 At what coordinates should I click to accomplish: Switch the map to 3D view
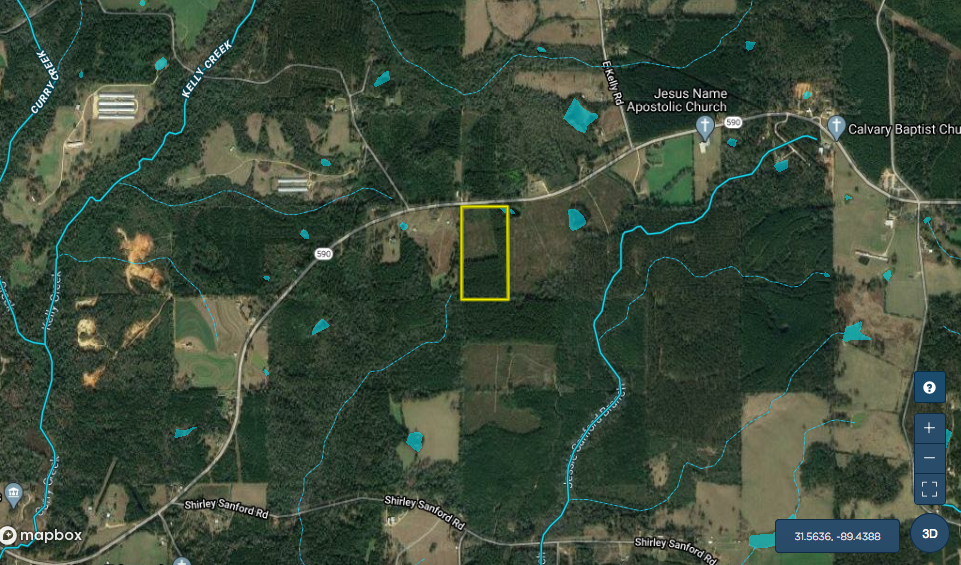(x=929, y=534)
